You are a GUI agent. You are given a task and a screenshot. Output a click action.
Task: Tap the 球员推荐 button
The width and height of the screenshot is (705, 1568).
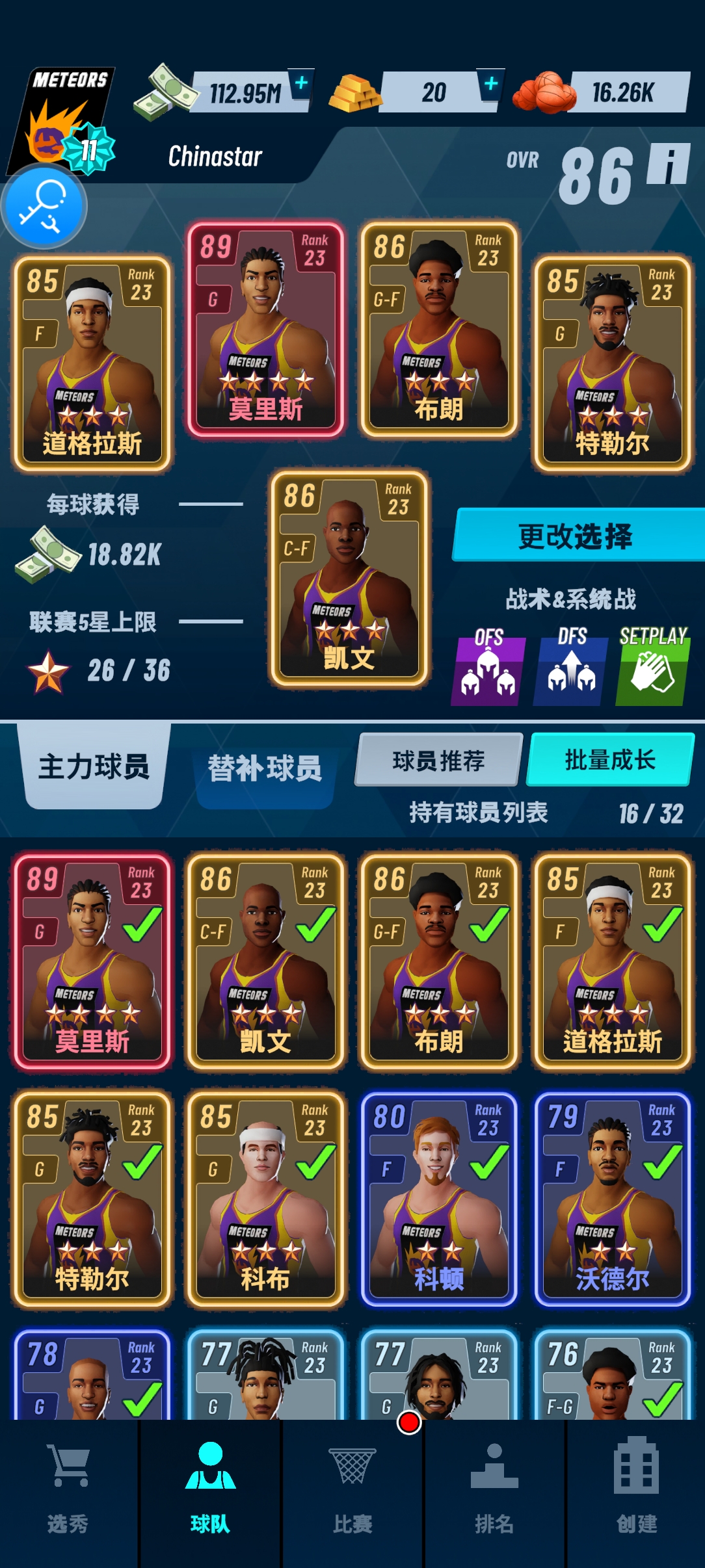click(x=438, y=760)
